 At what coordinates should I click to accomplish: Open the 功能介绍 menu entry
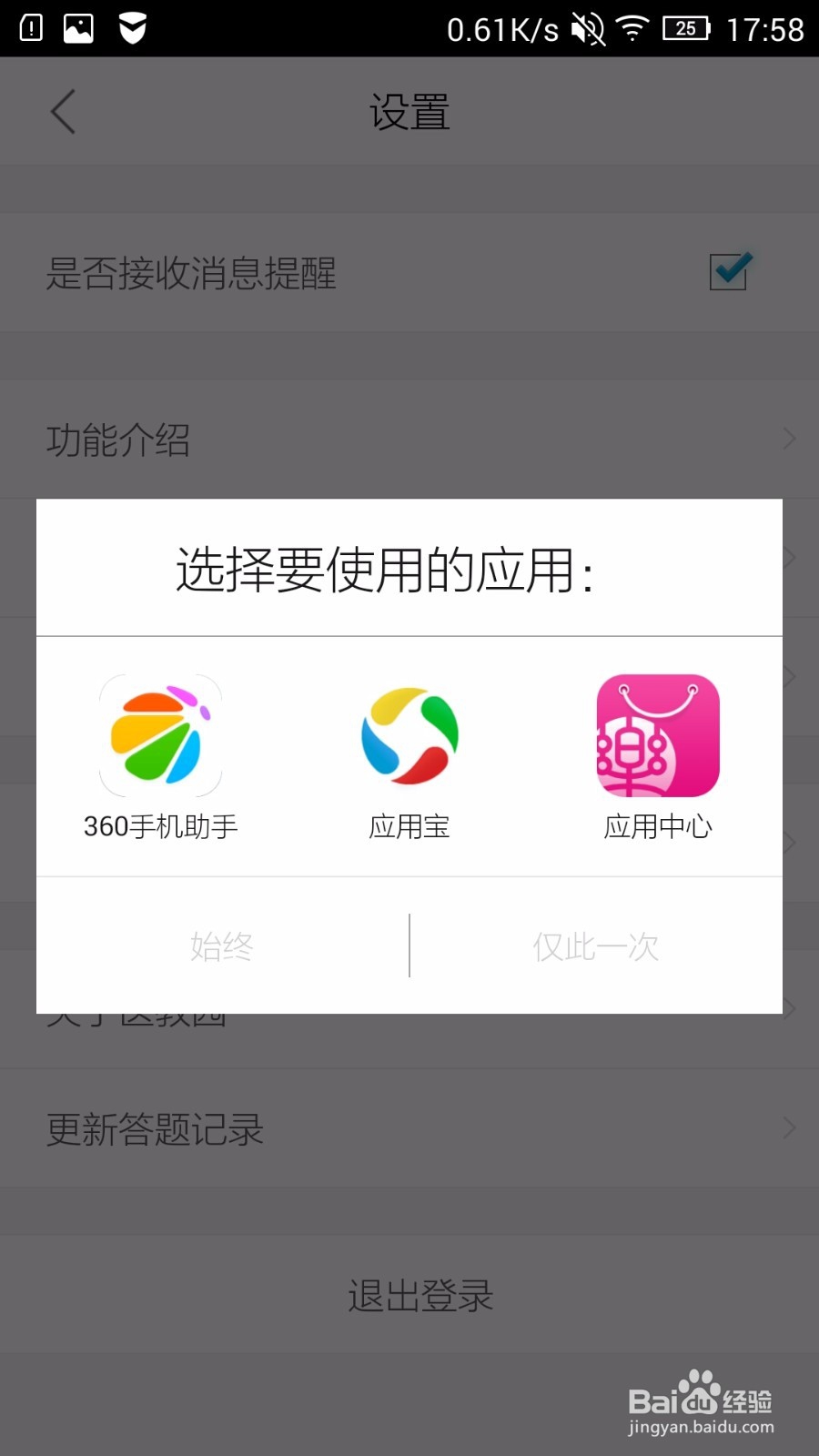(x=118, y=440)
